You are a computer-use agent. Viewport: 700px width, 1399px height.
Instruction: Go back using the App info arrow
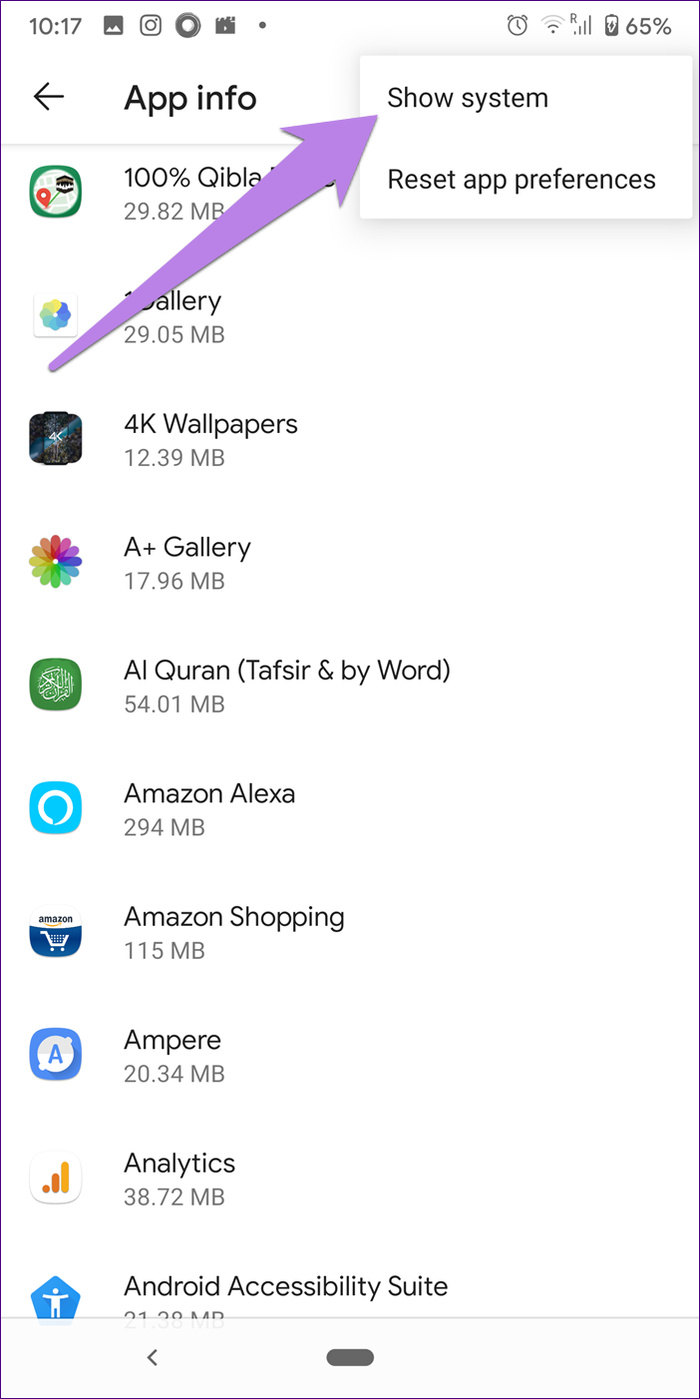[48, 97]
